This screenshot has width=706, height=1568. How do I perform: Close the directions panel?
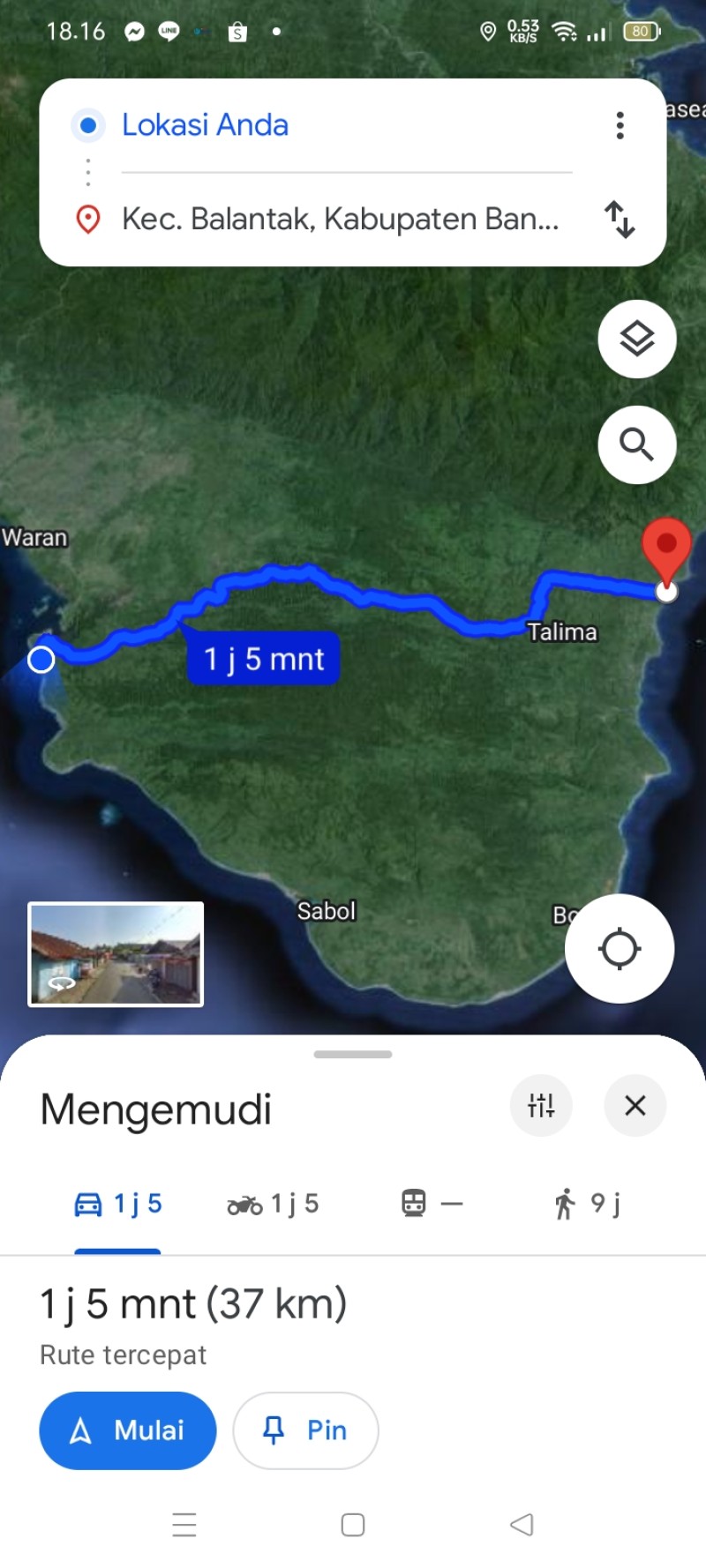[x=635, y=1105]
